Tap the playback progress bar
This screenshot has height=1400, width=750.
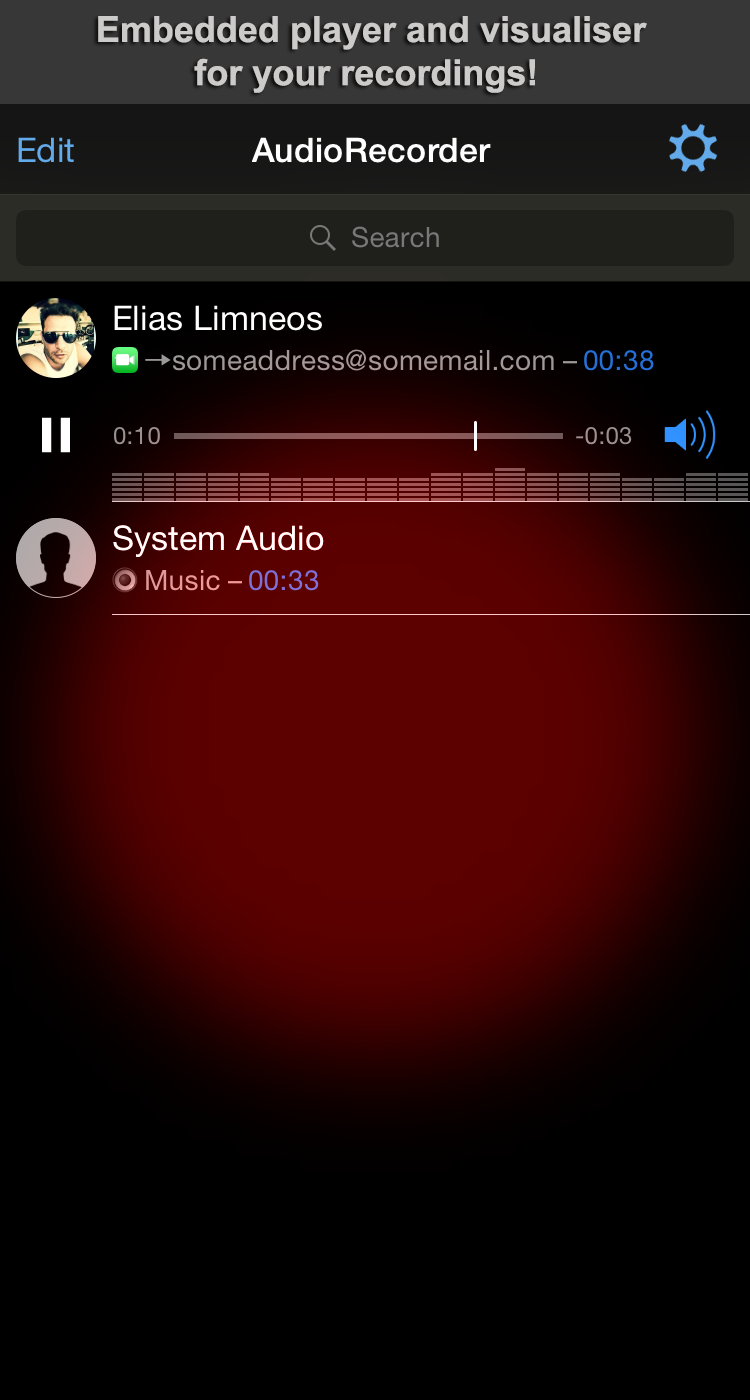368,436
